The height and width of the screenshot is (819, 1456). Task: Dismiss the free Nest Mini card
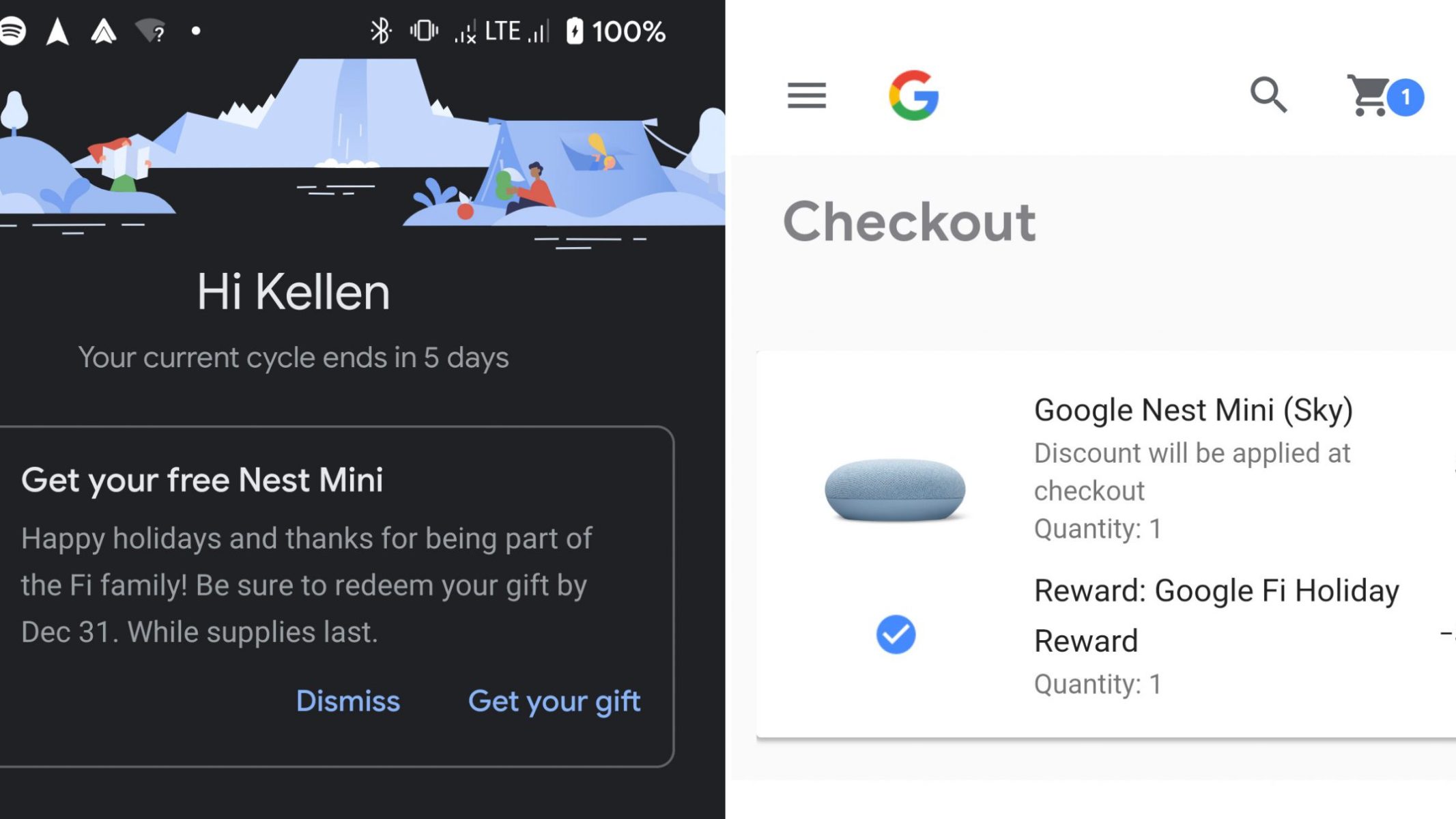click(348, 701)
